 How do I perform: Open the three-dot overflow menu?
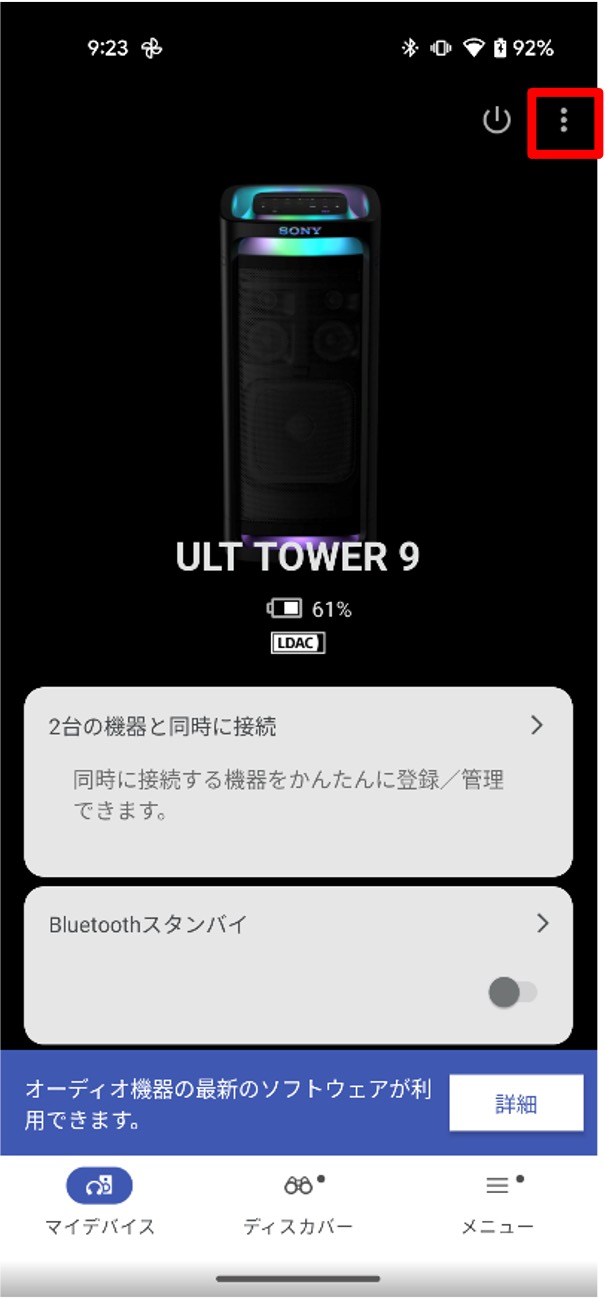(564, 121)
